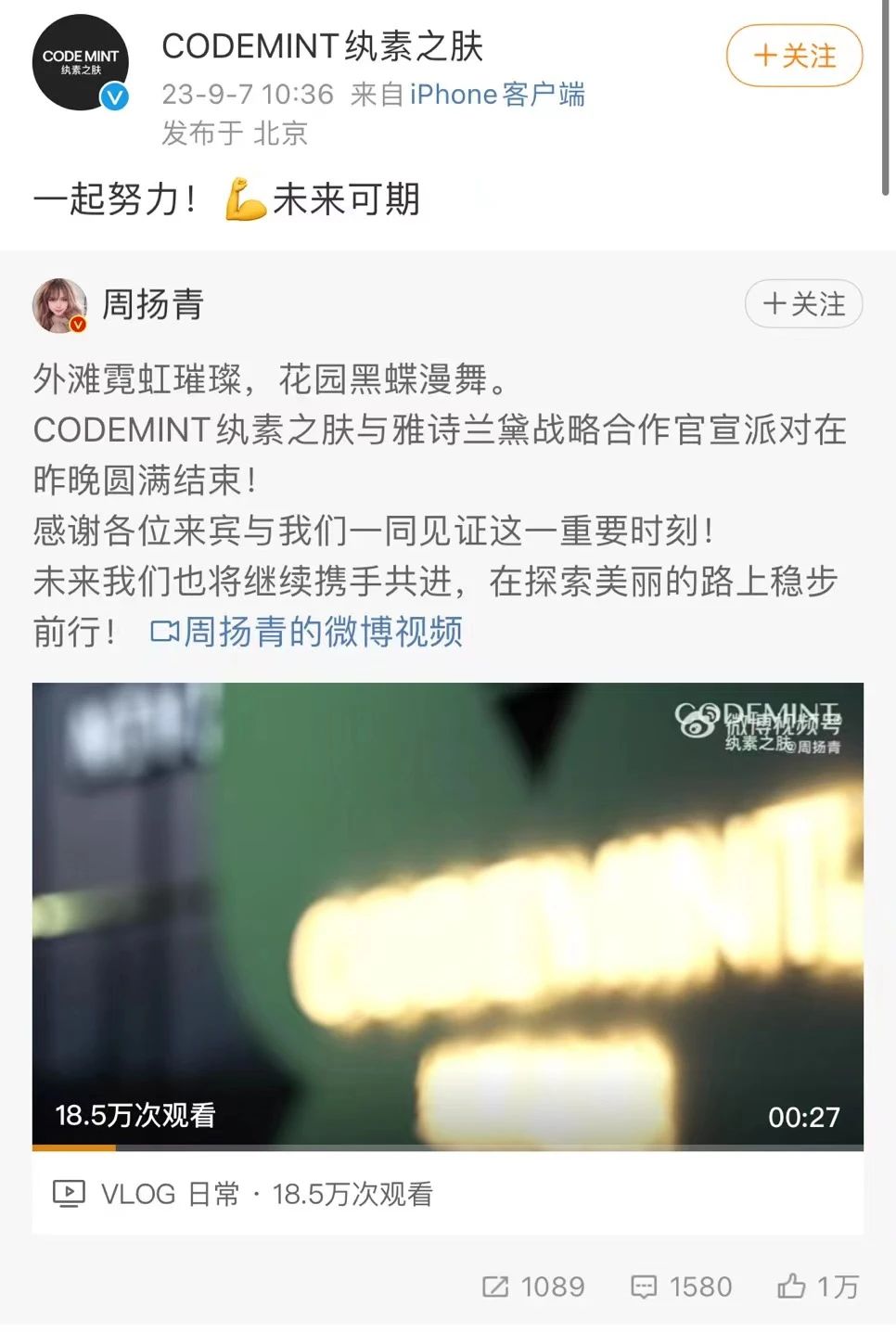
Task: Open the 1580 comments
Action: 682,1287
